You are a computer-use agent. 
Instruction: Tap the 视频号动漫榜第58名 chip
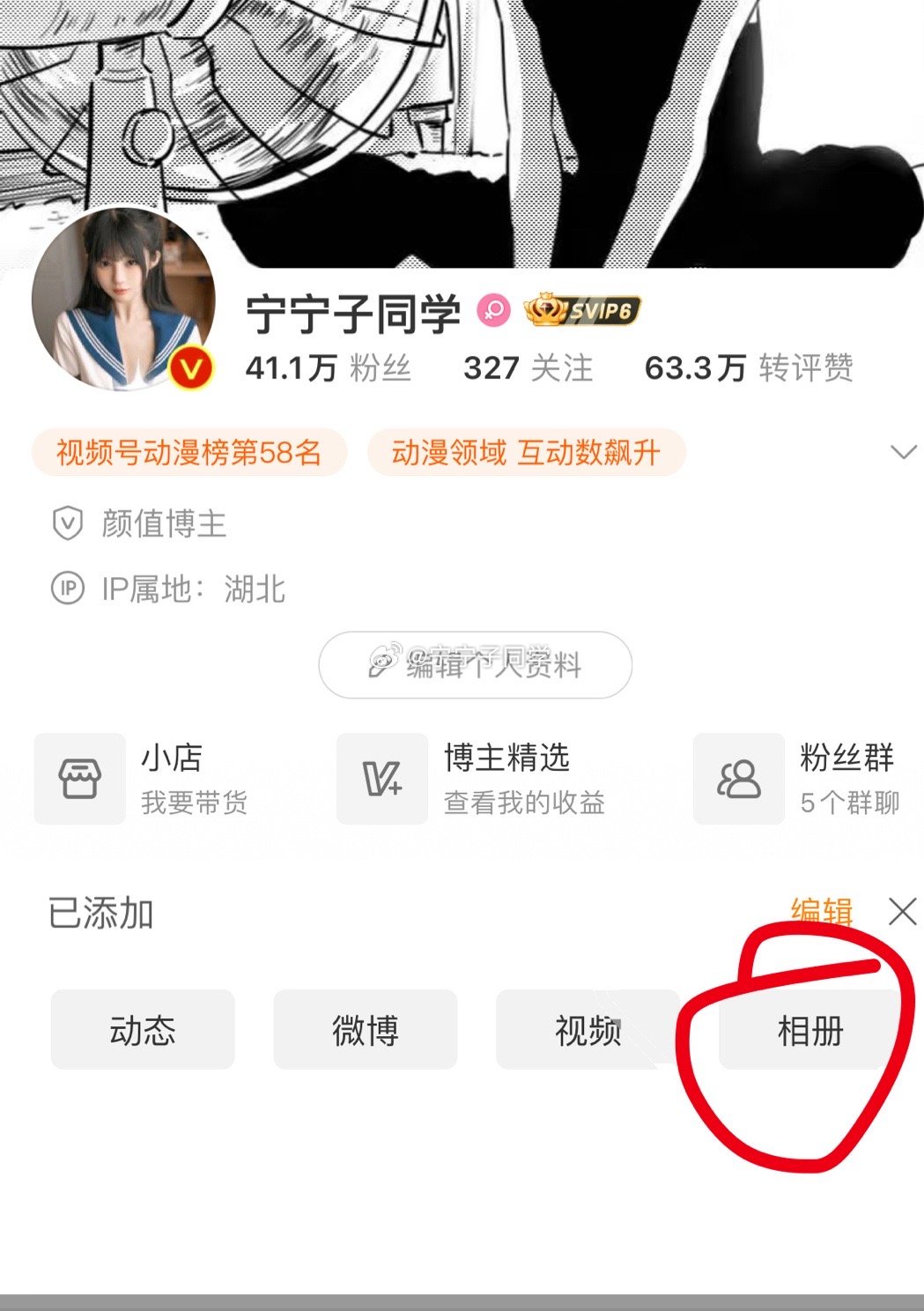pyautogui.click(x=188, y=453)
